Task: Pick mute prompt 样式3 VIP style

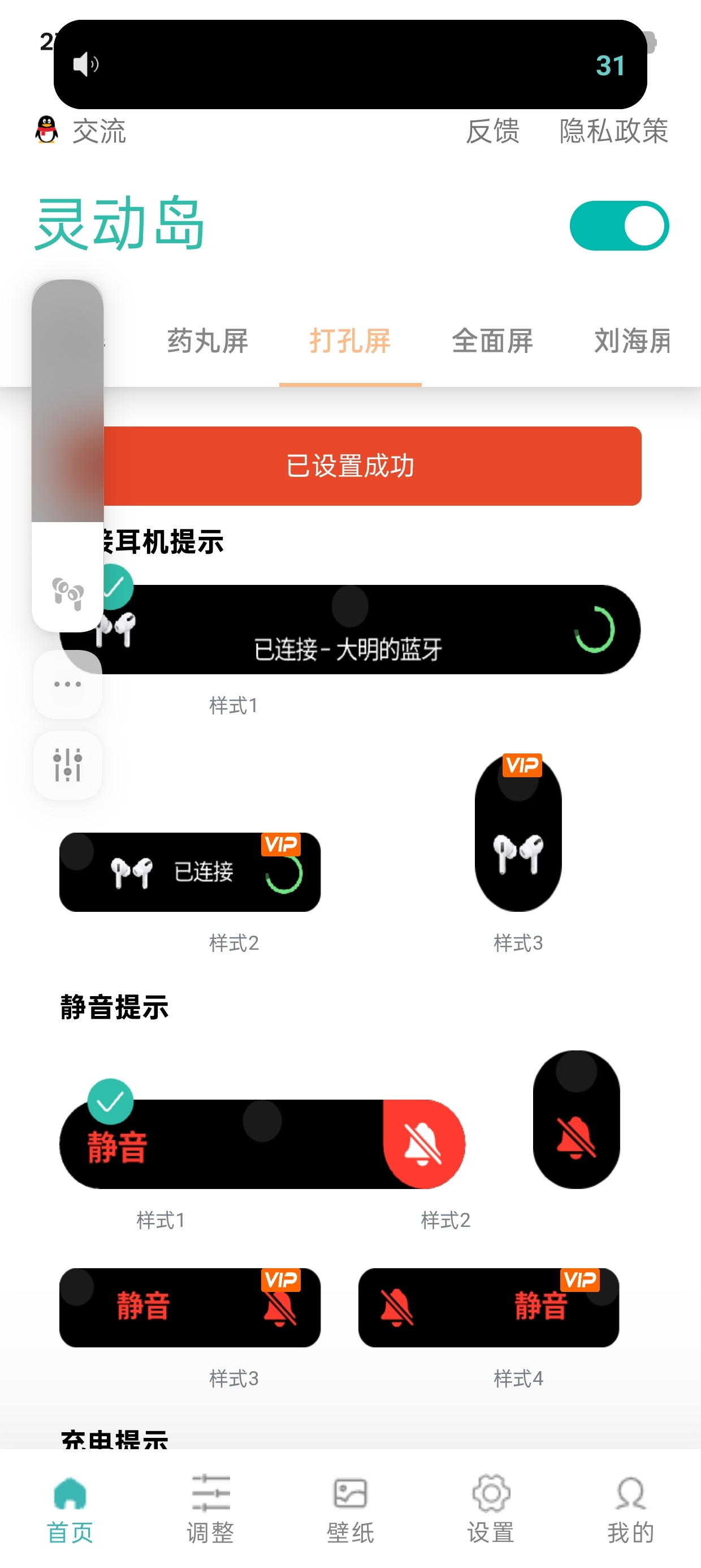Action: click(x=190, y=1307)
